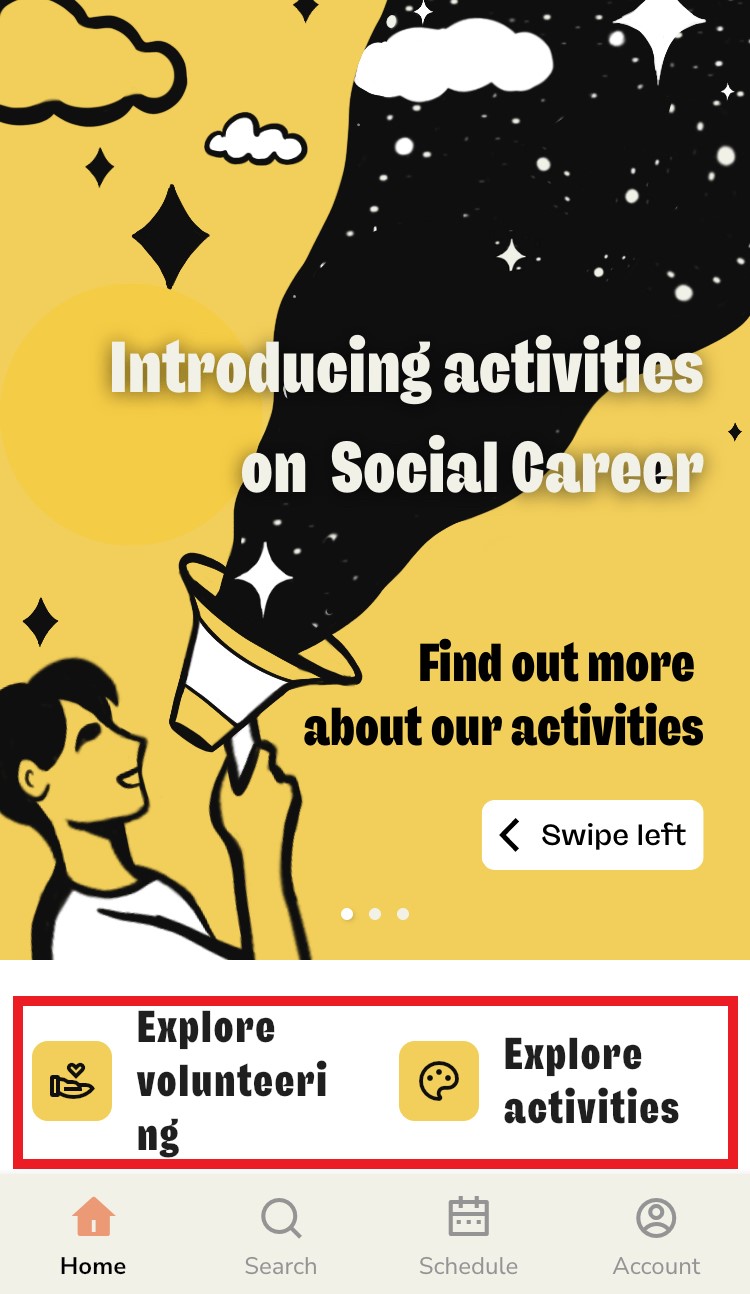Tap the Swipe left button

592,835
